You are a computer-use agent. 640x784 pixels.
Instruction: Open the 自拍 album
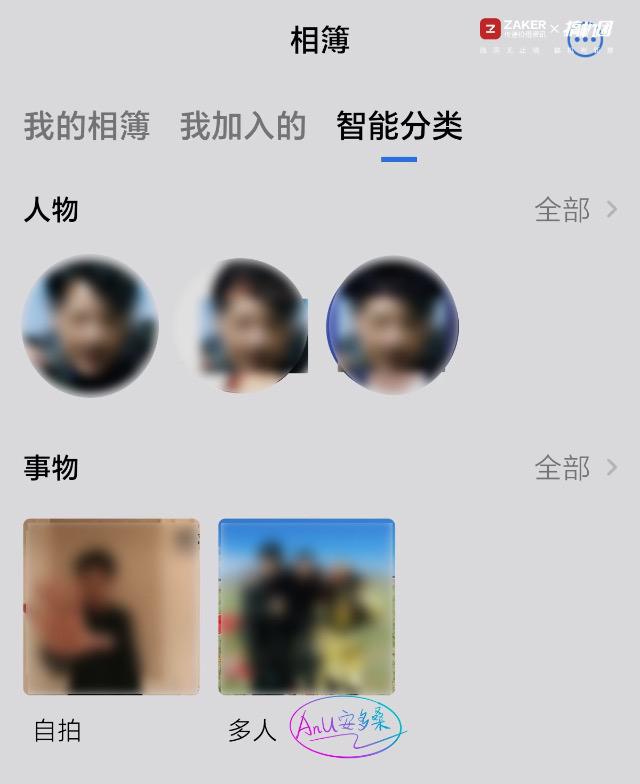(111, 607)
